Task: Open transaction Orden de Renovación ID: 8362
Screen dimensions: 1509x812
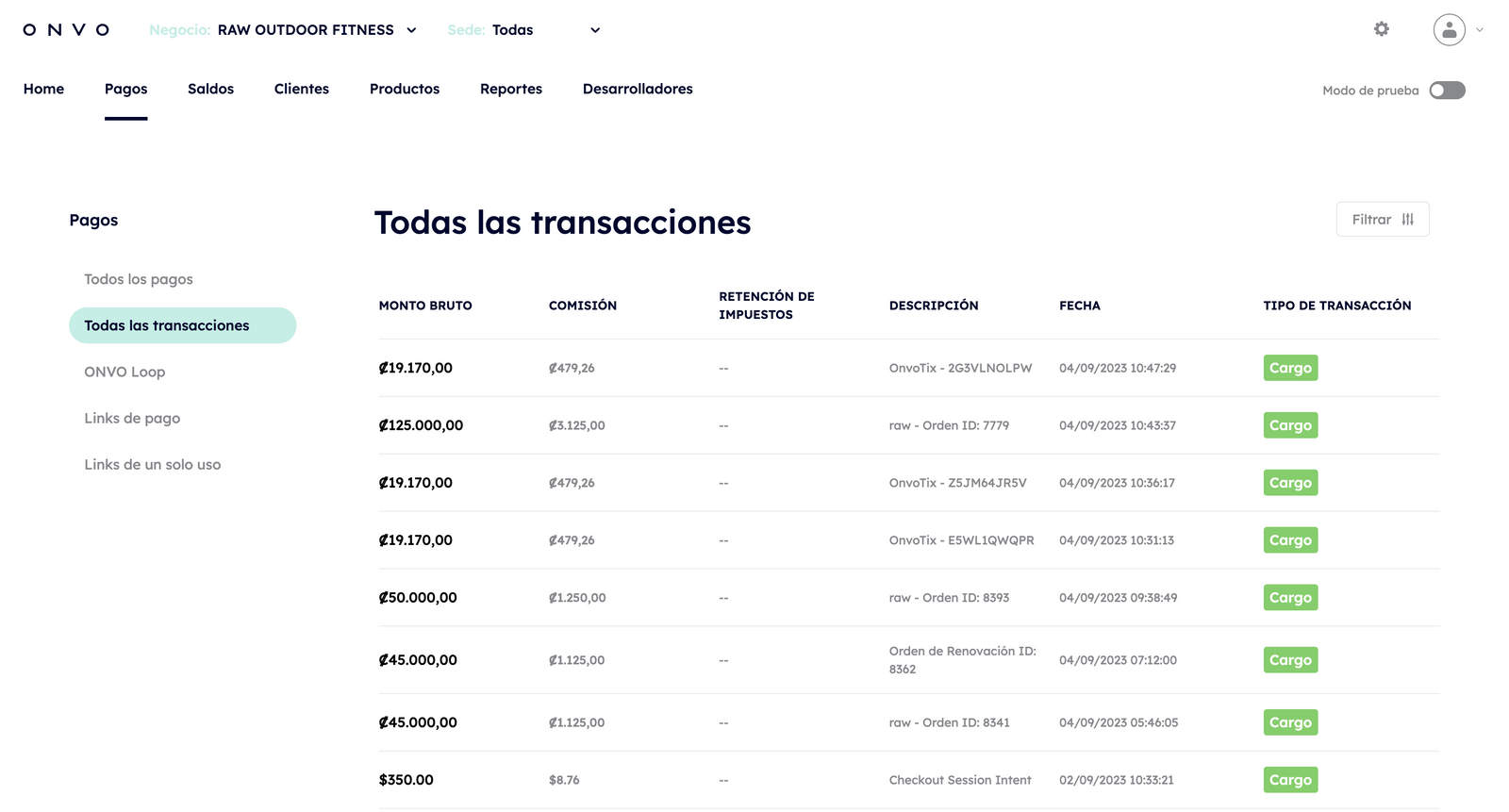Action: 961,660
